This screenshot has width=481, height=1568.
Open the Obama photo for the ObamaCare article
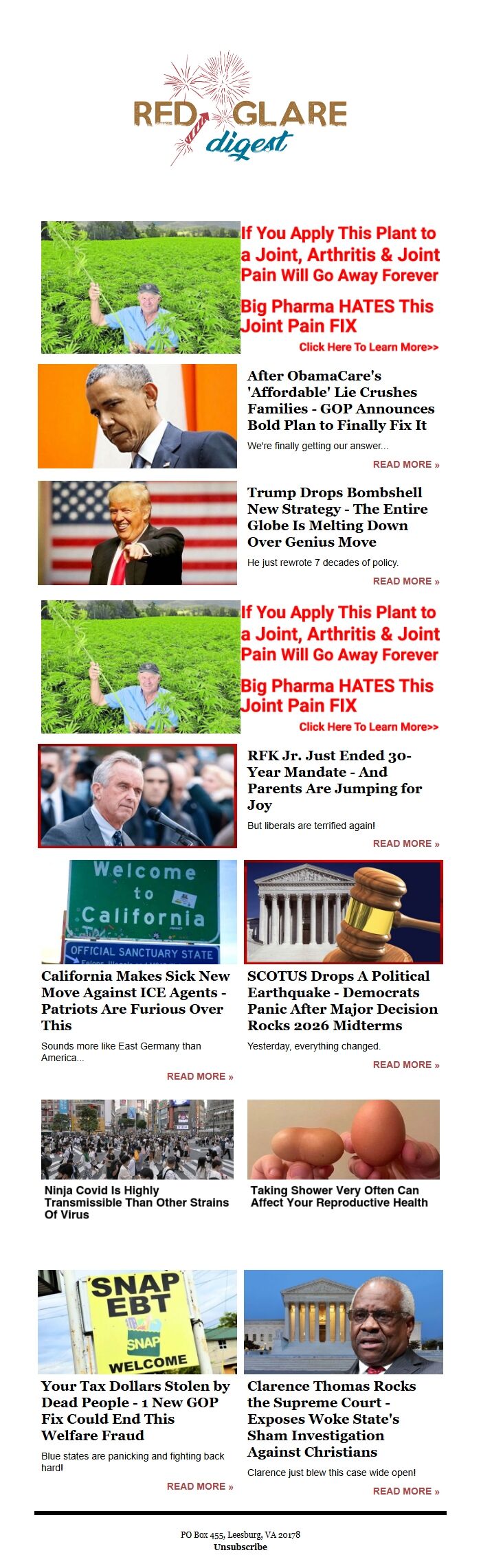pos(137,416)
